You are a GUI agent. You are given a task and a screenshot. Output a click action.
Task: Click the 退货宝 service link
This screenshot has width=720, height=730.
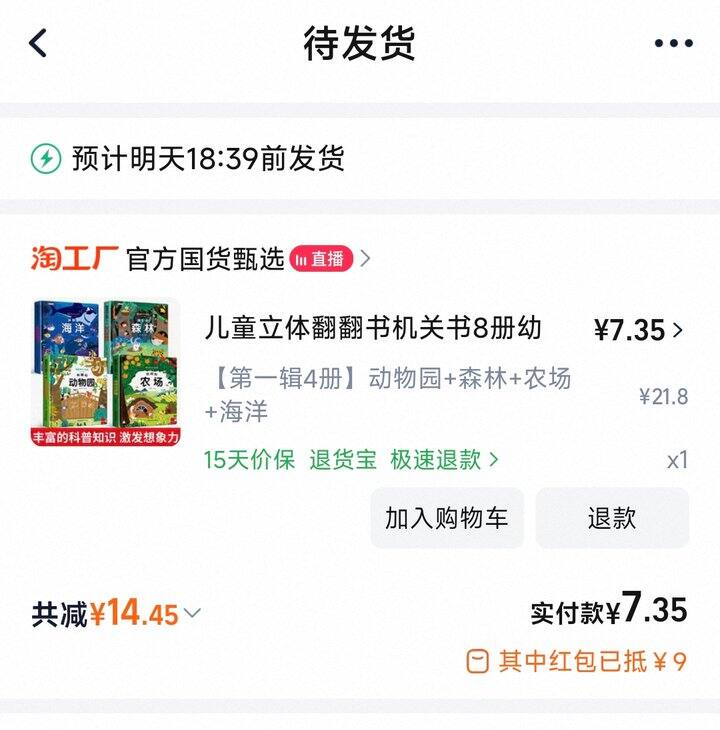point(339,460)
